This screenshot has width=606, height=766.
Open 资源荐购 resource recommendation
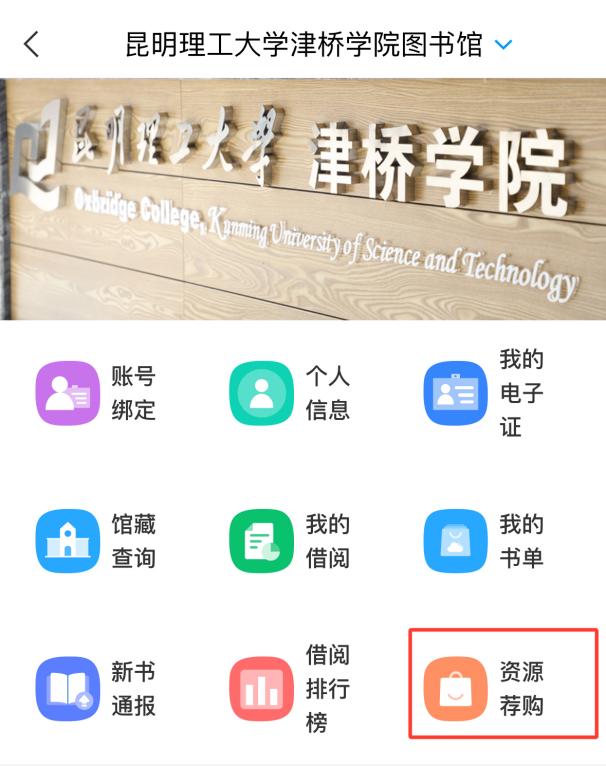coord(456,689)
